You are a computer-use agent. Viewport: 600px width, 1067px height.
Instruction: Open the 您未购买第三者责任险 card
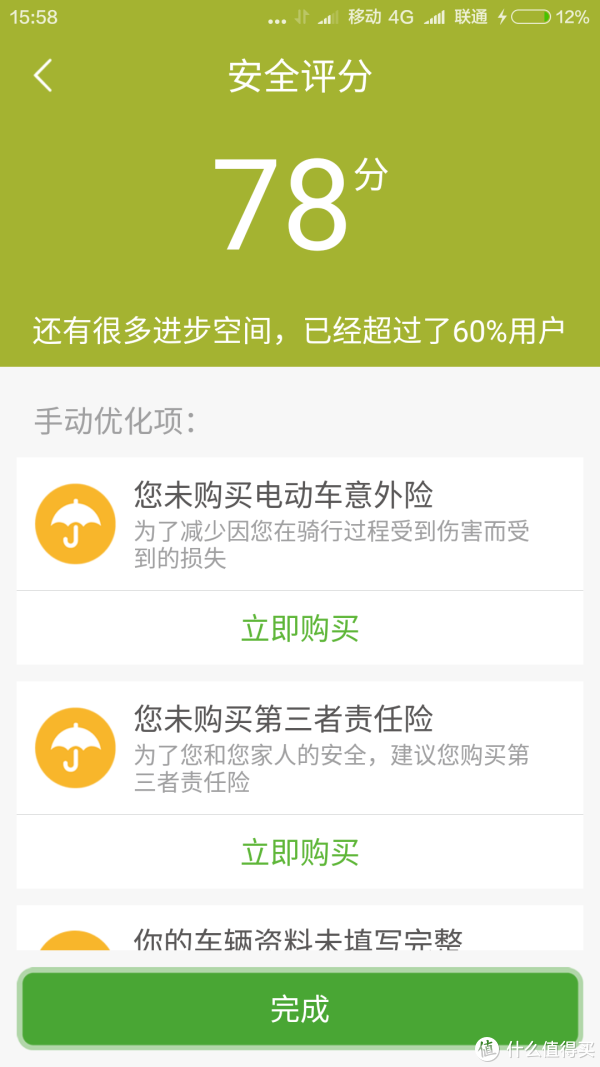(300, 748)
